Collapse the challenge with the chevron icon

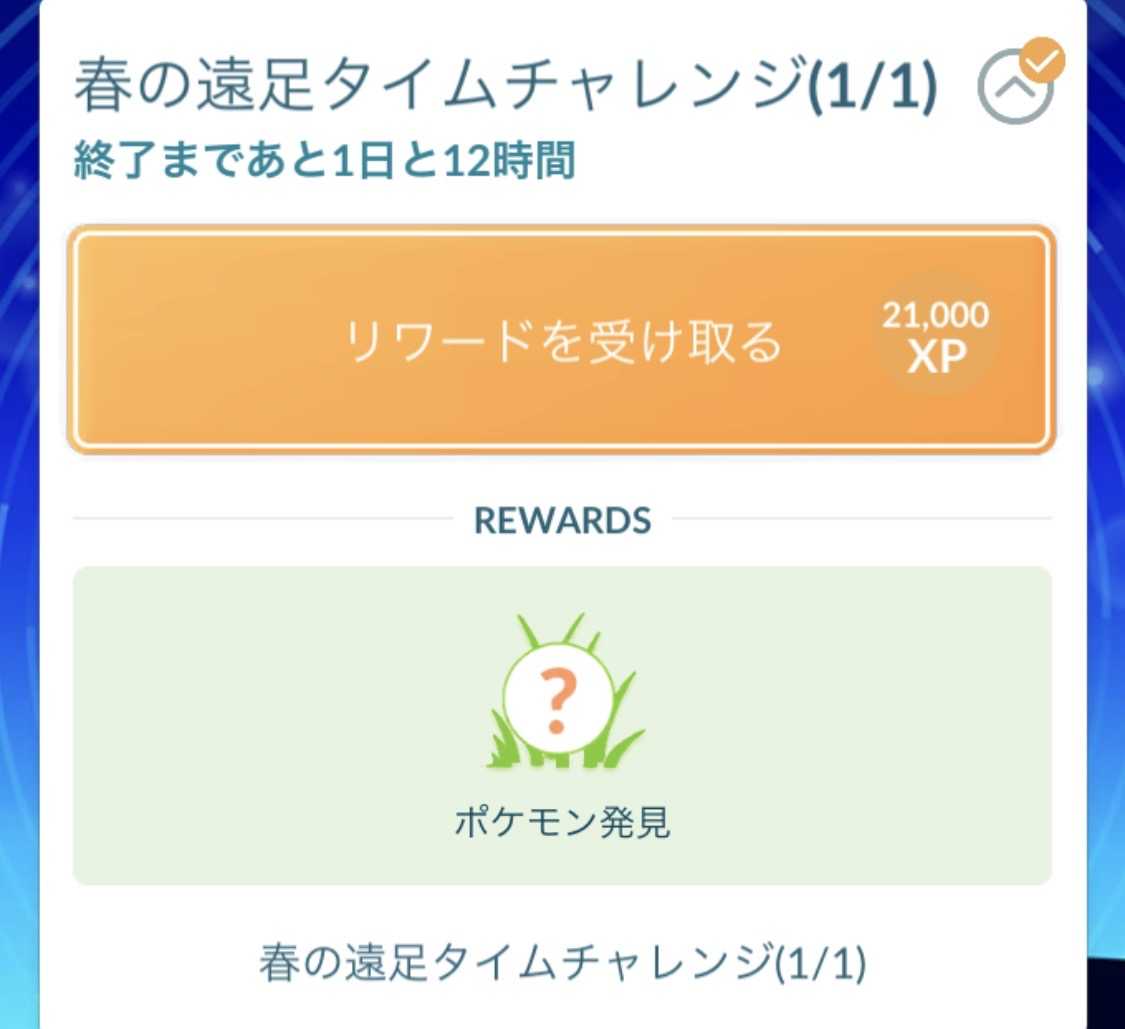point(1017,87)
